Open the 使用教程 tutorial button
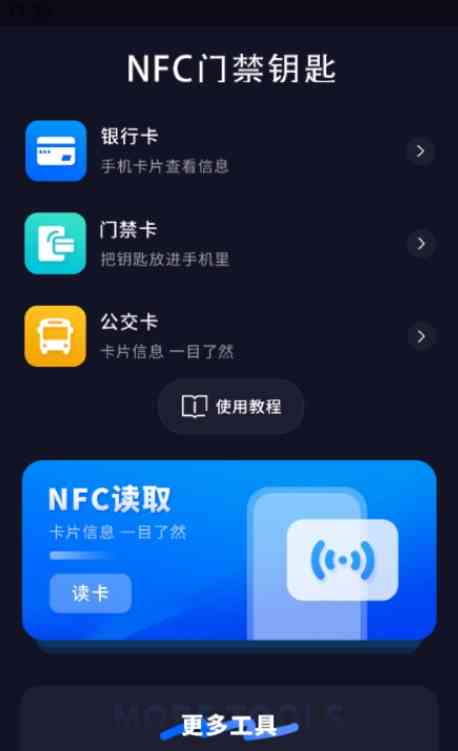This screenshot has height=751, width=458. (x=231, y=407)
